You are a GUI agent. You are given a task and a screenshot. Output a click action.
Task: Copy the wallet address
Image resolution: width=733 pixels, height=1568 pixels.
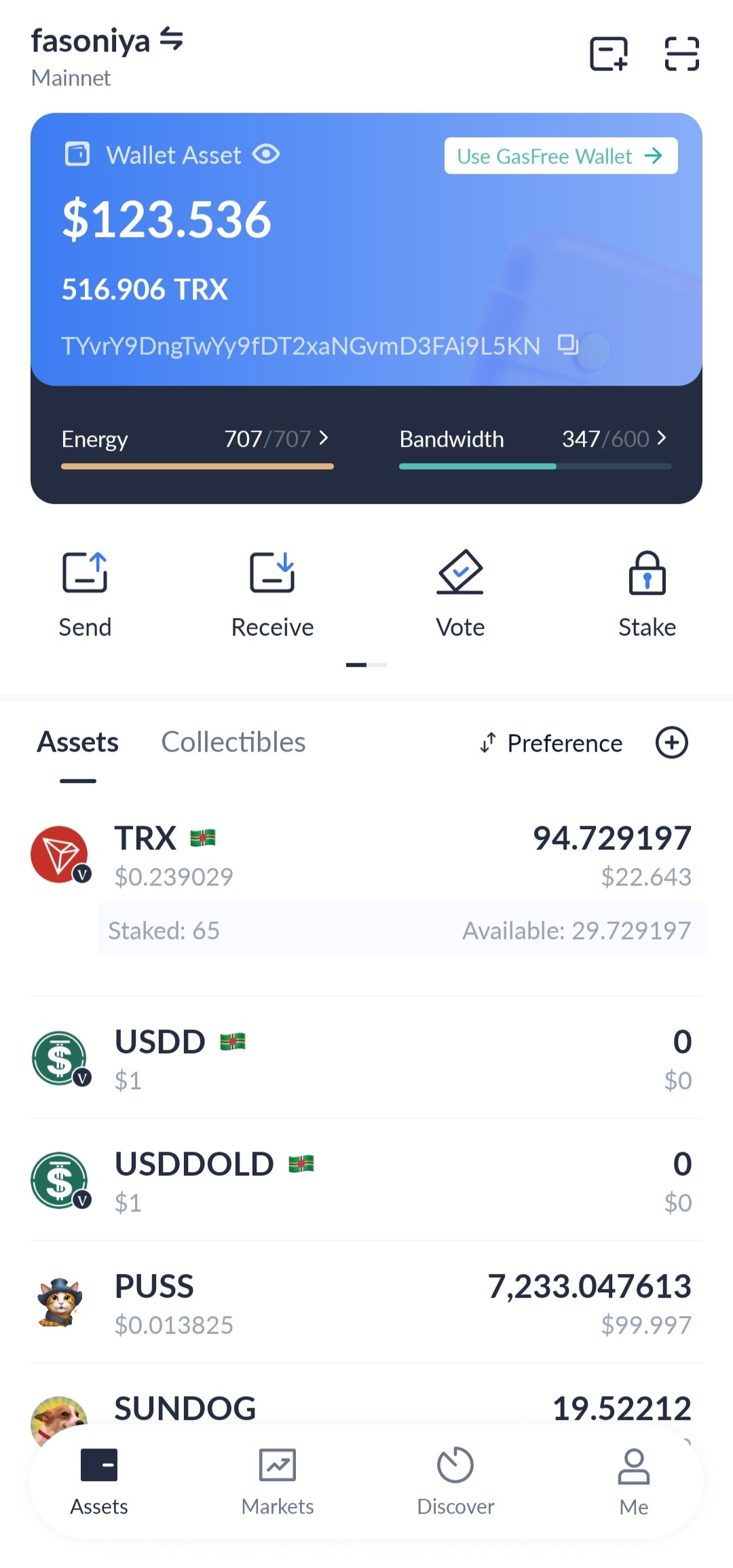[x=567, y=344]
